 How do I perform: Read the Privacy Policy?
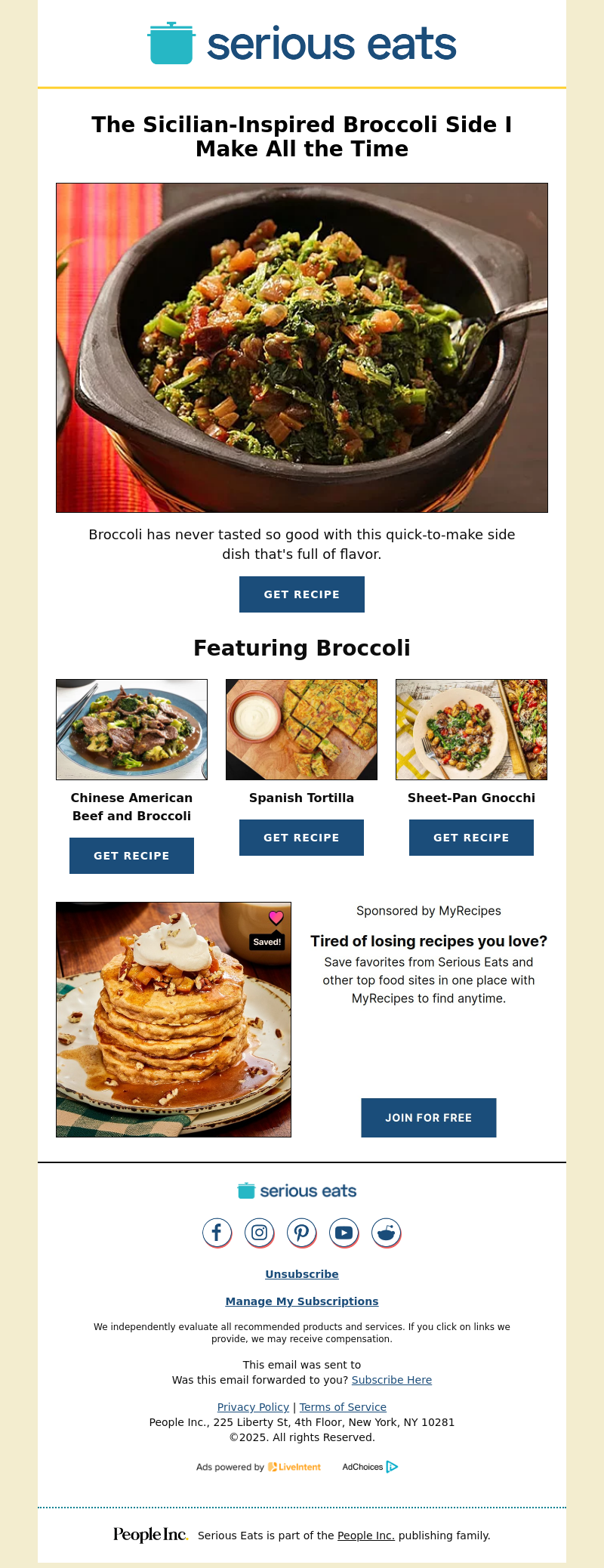point(253,1407)
